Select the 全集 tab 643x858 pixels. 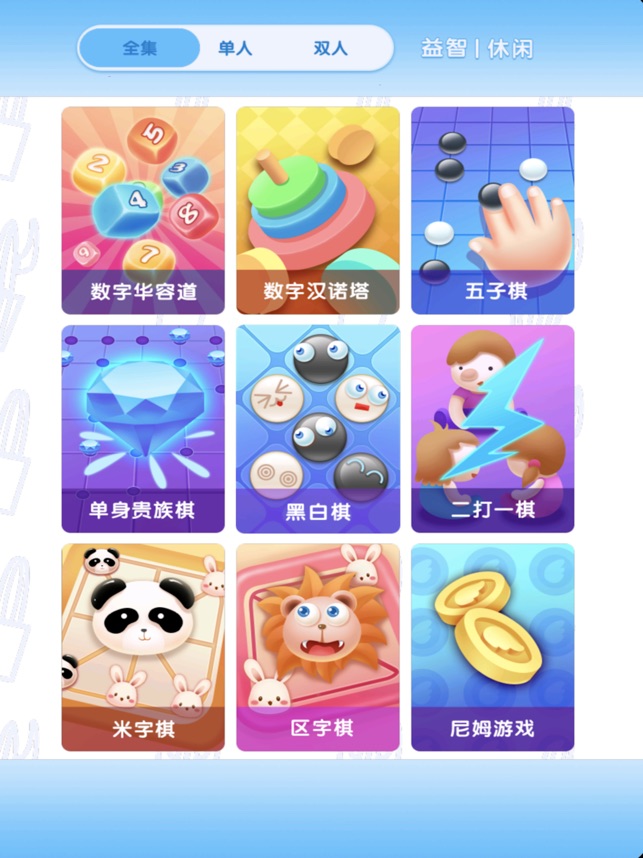coord(139,48)
